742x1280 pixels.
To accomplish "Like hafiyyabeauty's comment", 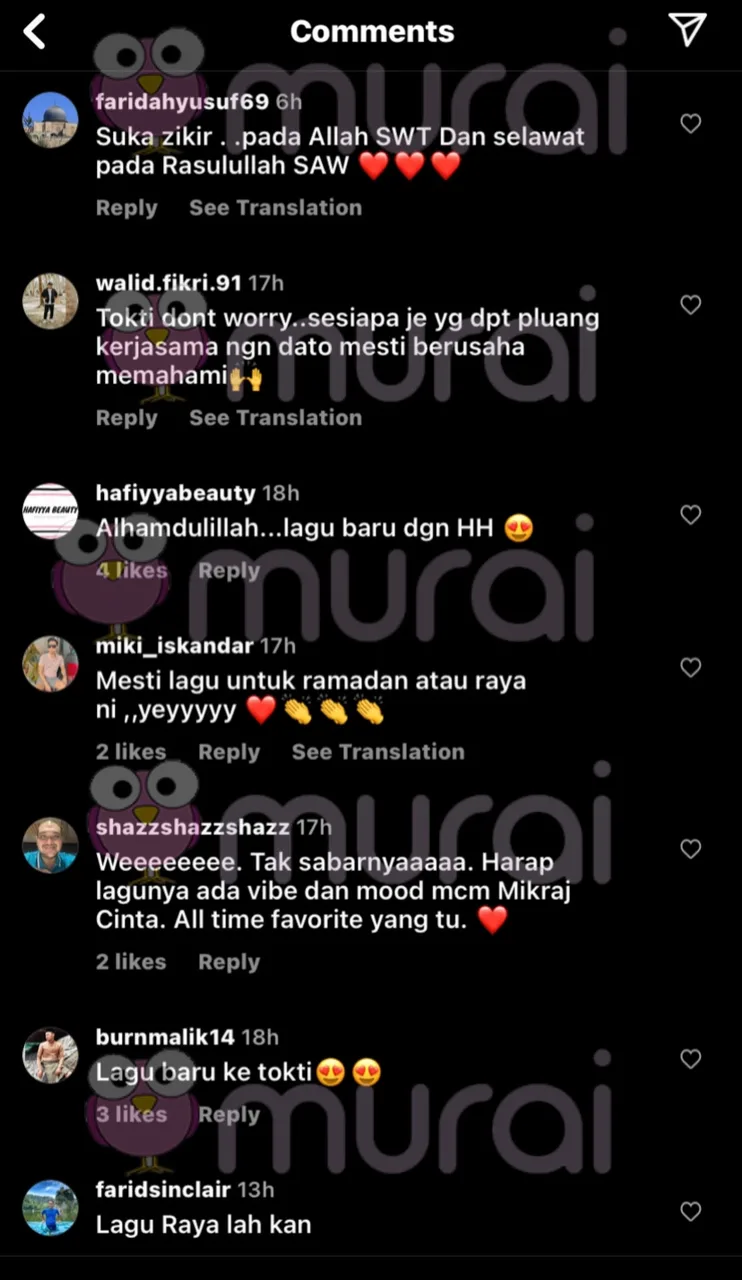I will pos(690,515).
